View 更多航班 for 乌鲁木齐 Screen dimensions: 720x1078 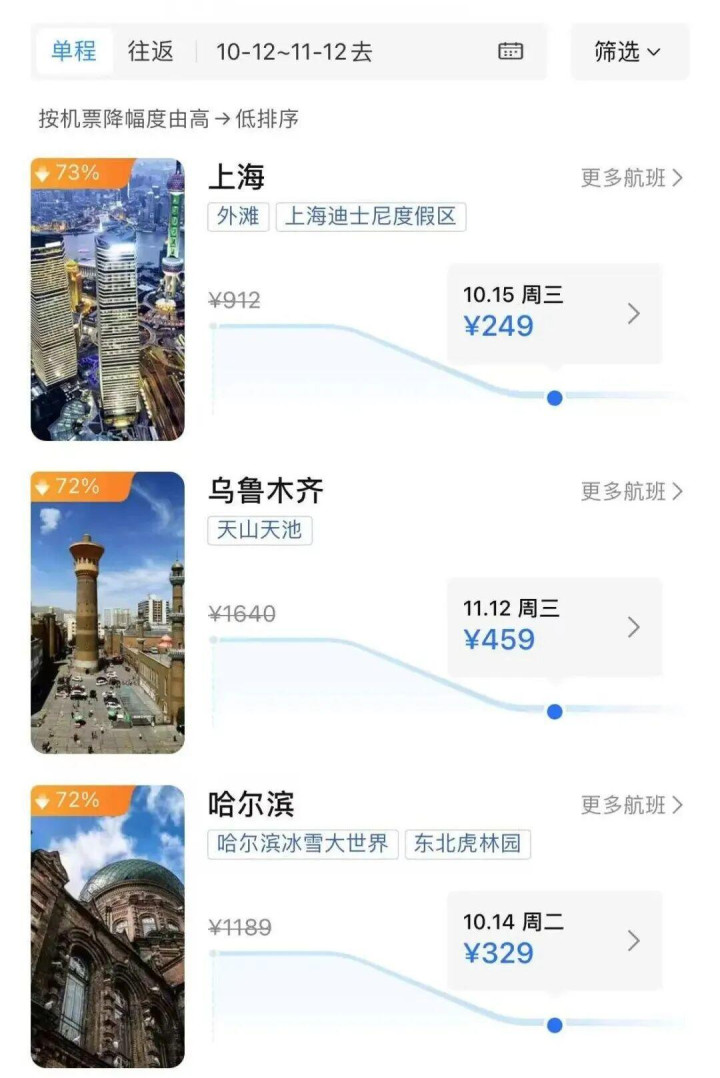pos(632,492)
